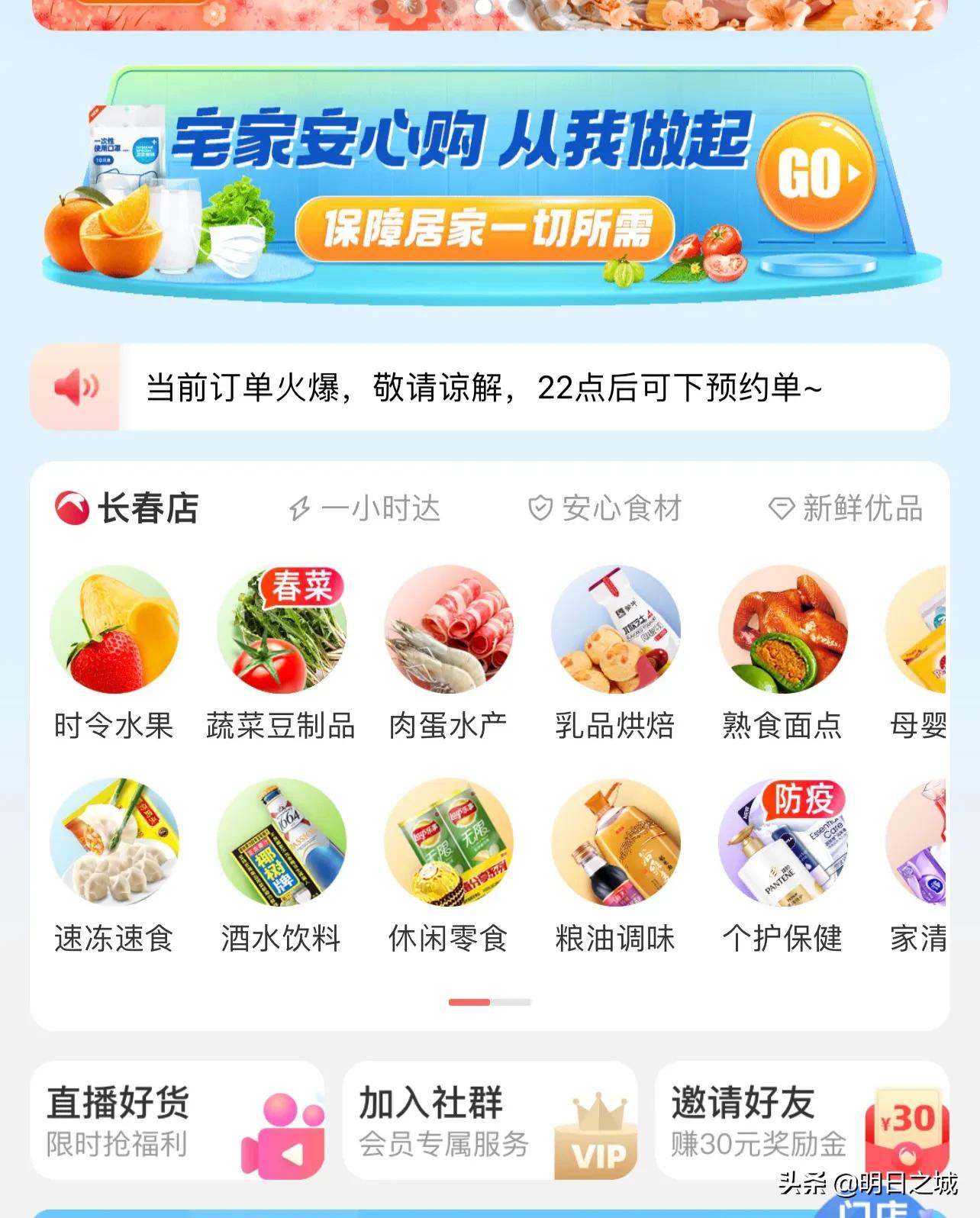Open the 熟食面点 category icon
Viewport: 980px width, 1218px height.
[785, 630]
